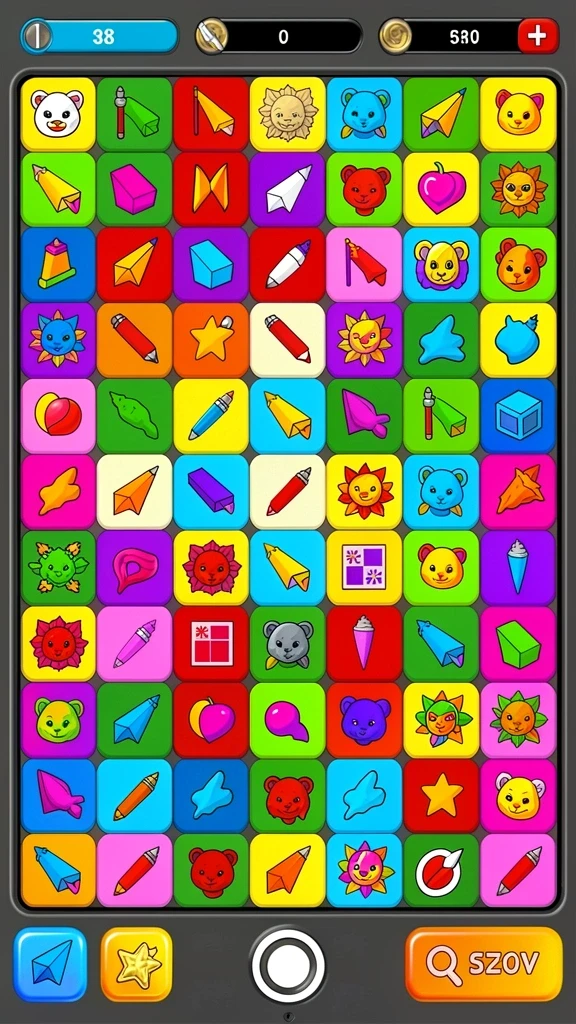Select the green cube on pink tile
The image size is (576, 1024).
[518, 644]
